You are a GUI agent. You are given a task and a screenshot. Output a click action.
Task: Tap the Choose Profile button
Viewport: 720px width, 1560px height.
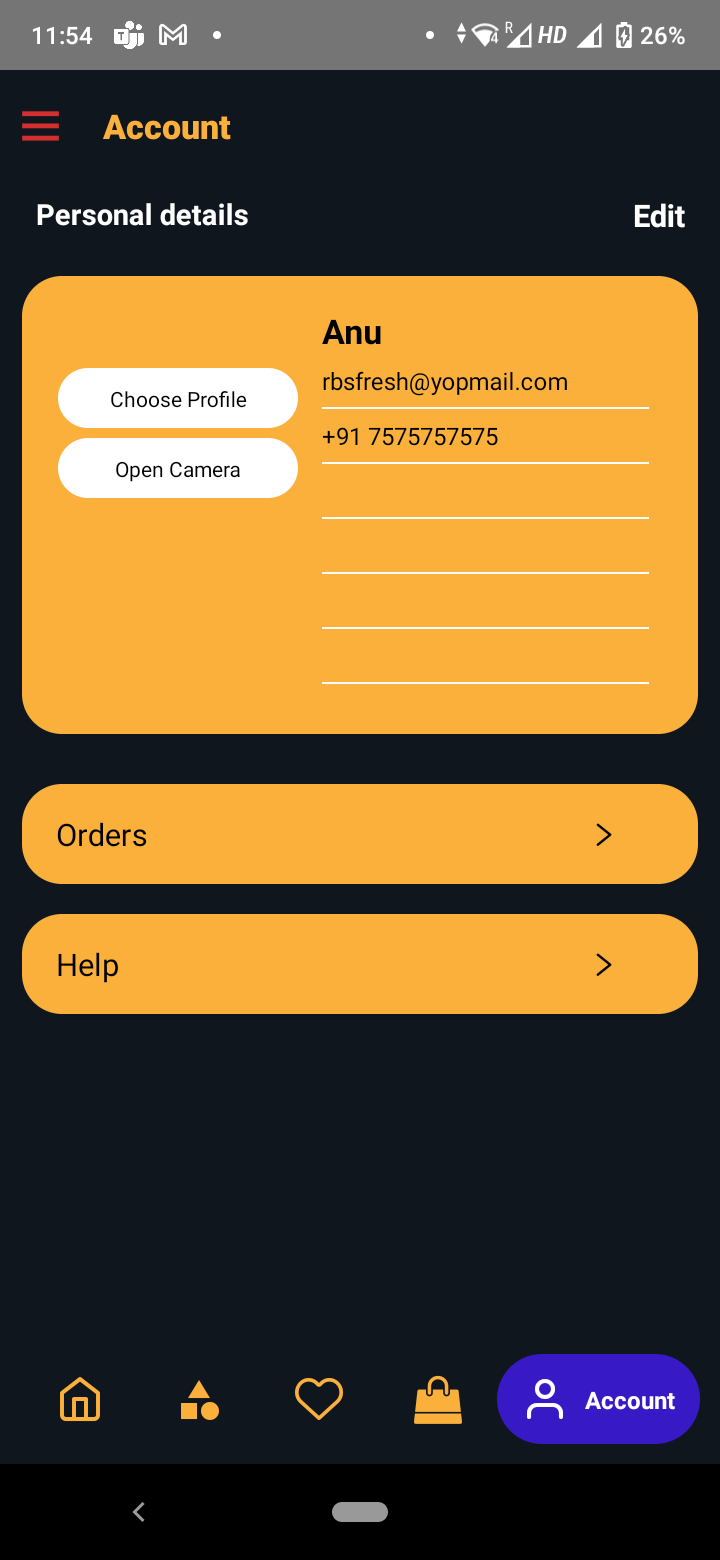(178, 399)
